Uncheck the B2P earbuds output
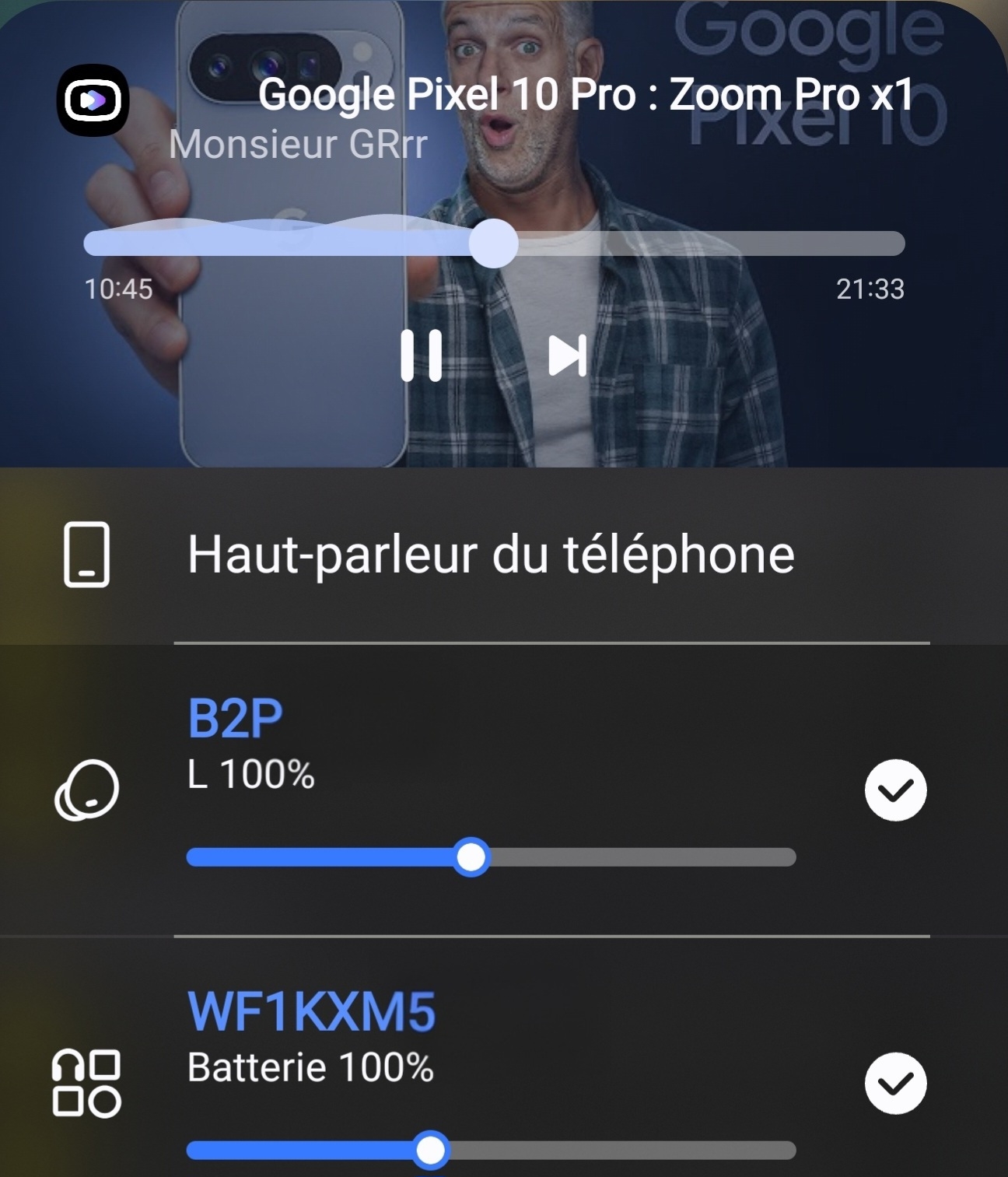This screenshot has height=1177, width=1008. (x=895, y=790)
